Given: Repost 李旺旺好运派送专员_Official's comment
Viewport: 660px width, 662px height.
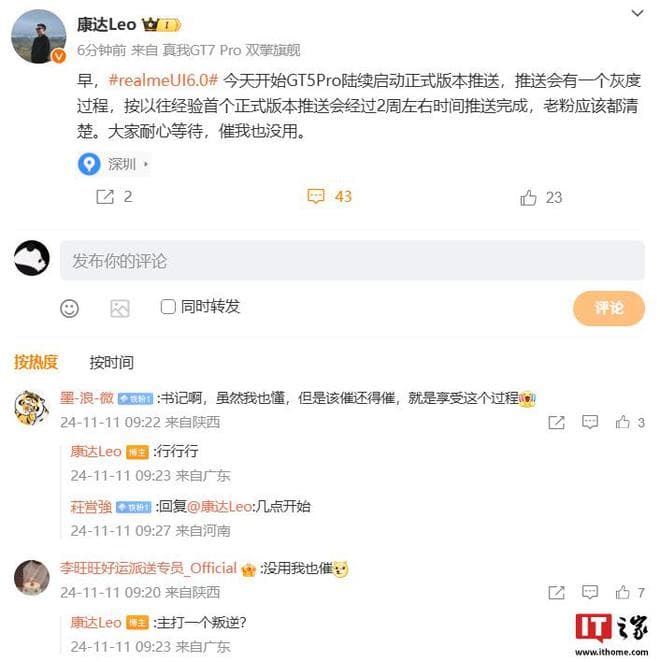Looking at the screenshot, I should 556,592.
